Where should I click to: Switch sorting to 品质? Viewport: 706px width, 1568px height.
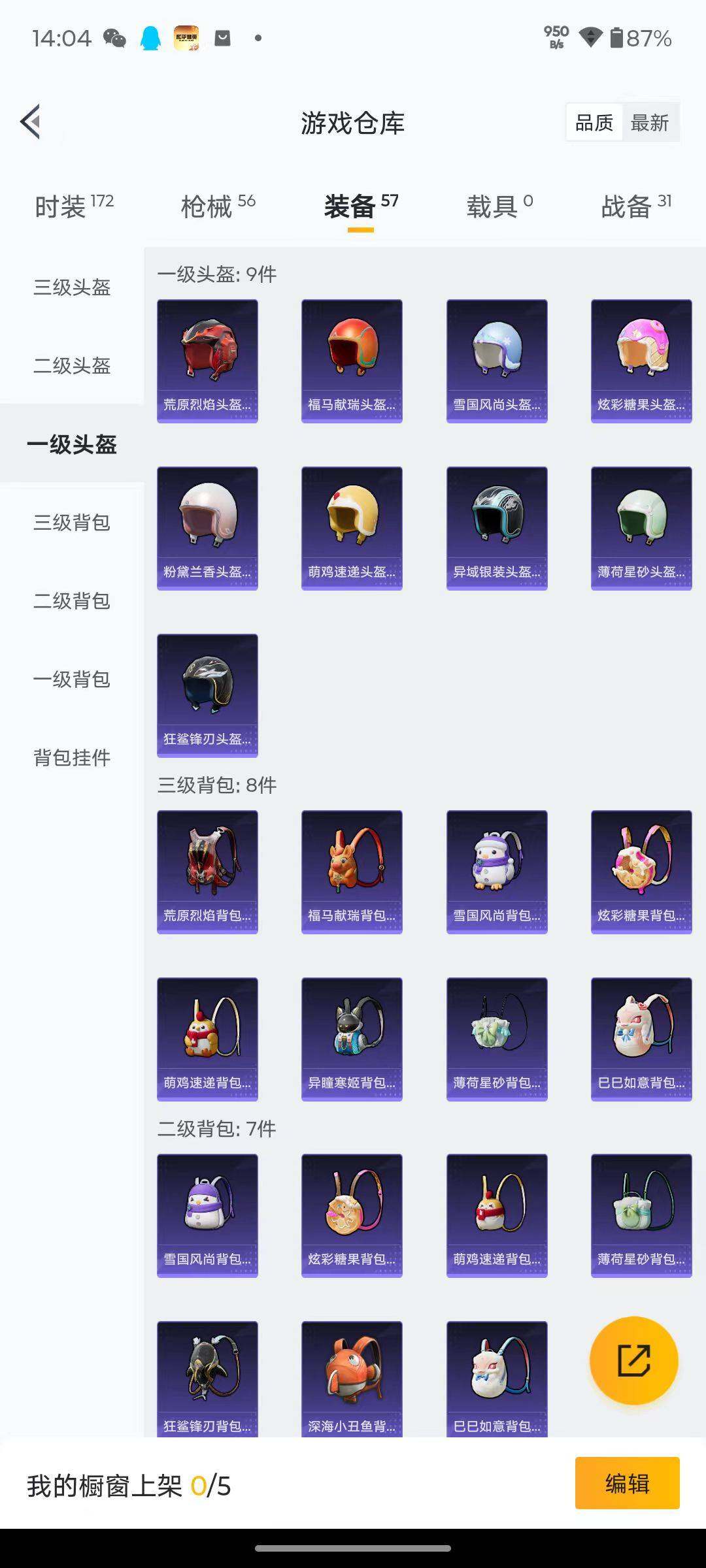594,122
